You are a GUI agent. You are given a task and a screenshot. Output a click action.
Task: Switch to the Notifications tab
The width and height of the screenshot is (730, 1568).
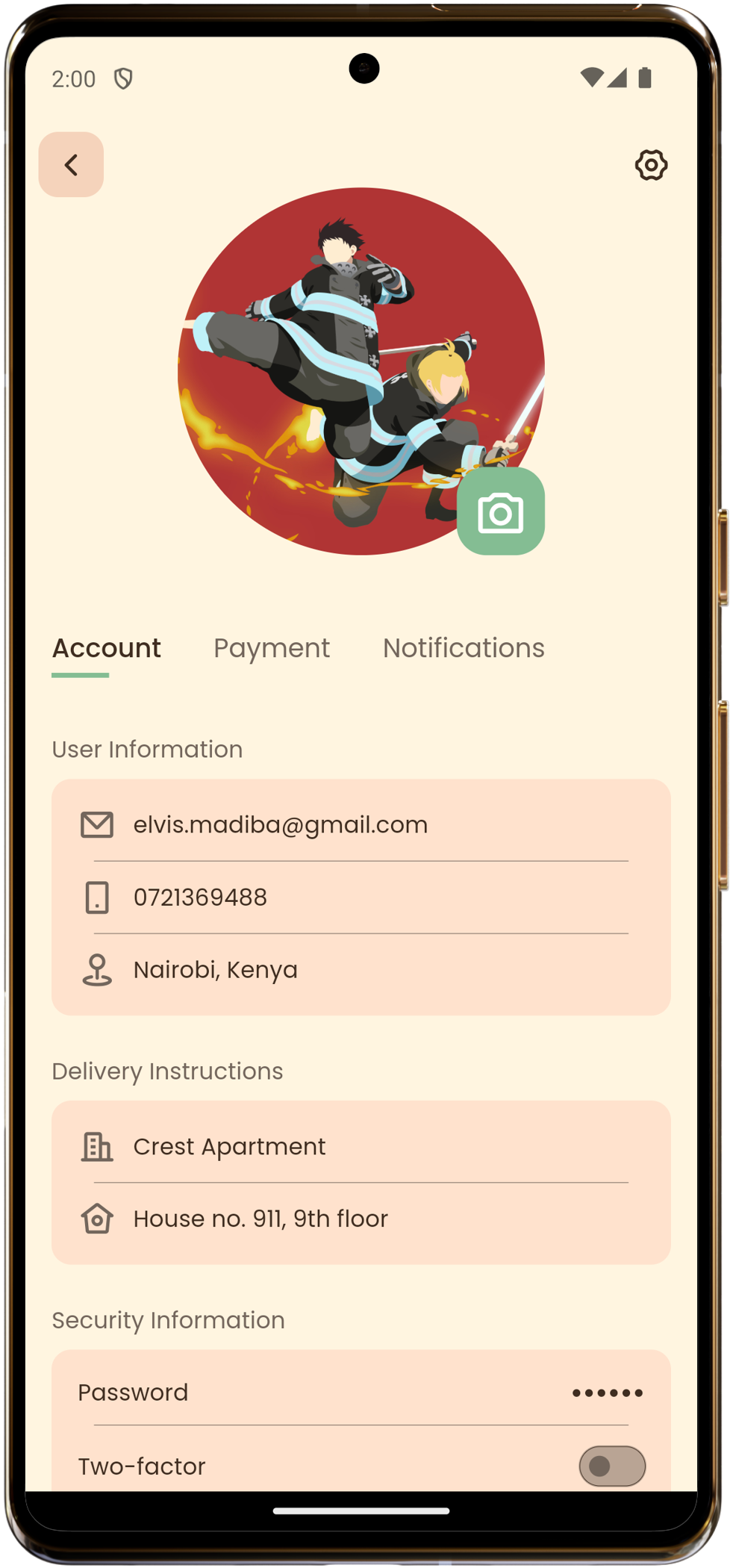tap(464, 648)
